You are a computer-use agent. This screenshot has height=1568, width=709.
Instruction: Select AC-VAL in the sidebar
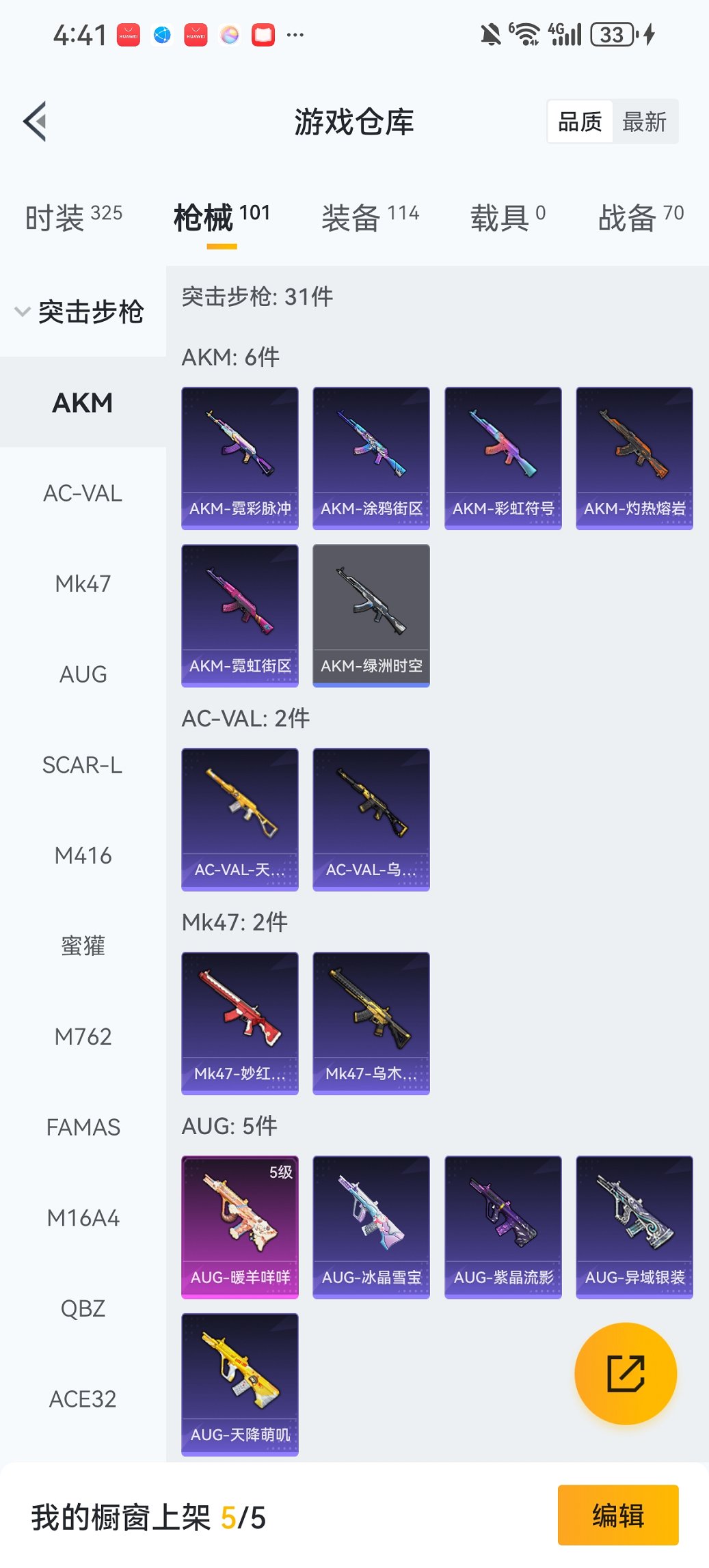pyautogui.click(x=83, y=493)
